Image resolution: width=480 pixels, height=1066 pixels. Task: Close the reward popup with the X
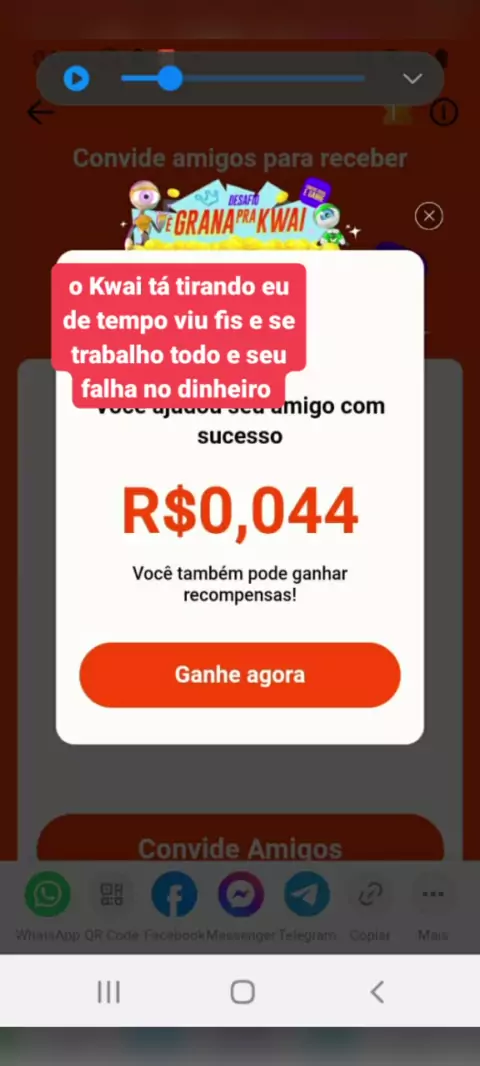(x=429, y=216)
